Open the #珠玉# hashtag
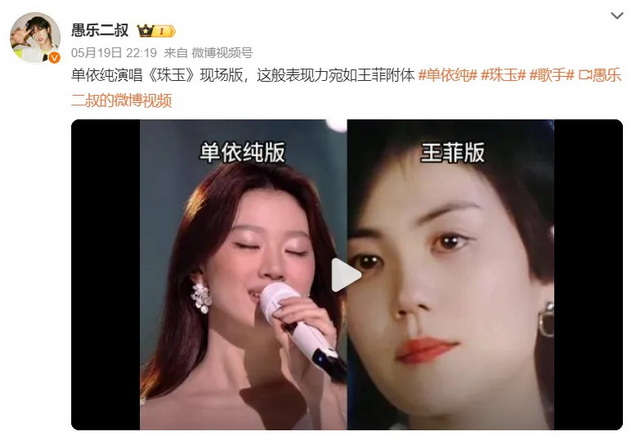The width and height of the screenshot is (640, 441). tap(504, 75)
